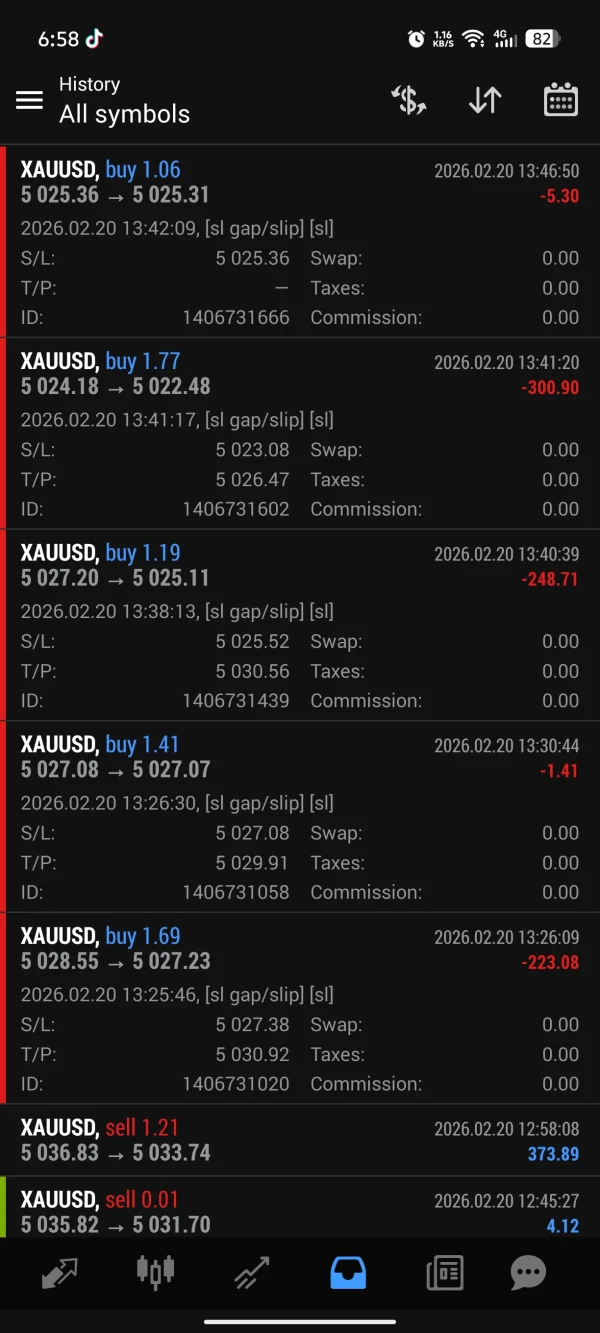The width and height of the screenshot is (600, 1333).
Task: Open the calendar date range picker
Action: [x=560, y=100]
